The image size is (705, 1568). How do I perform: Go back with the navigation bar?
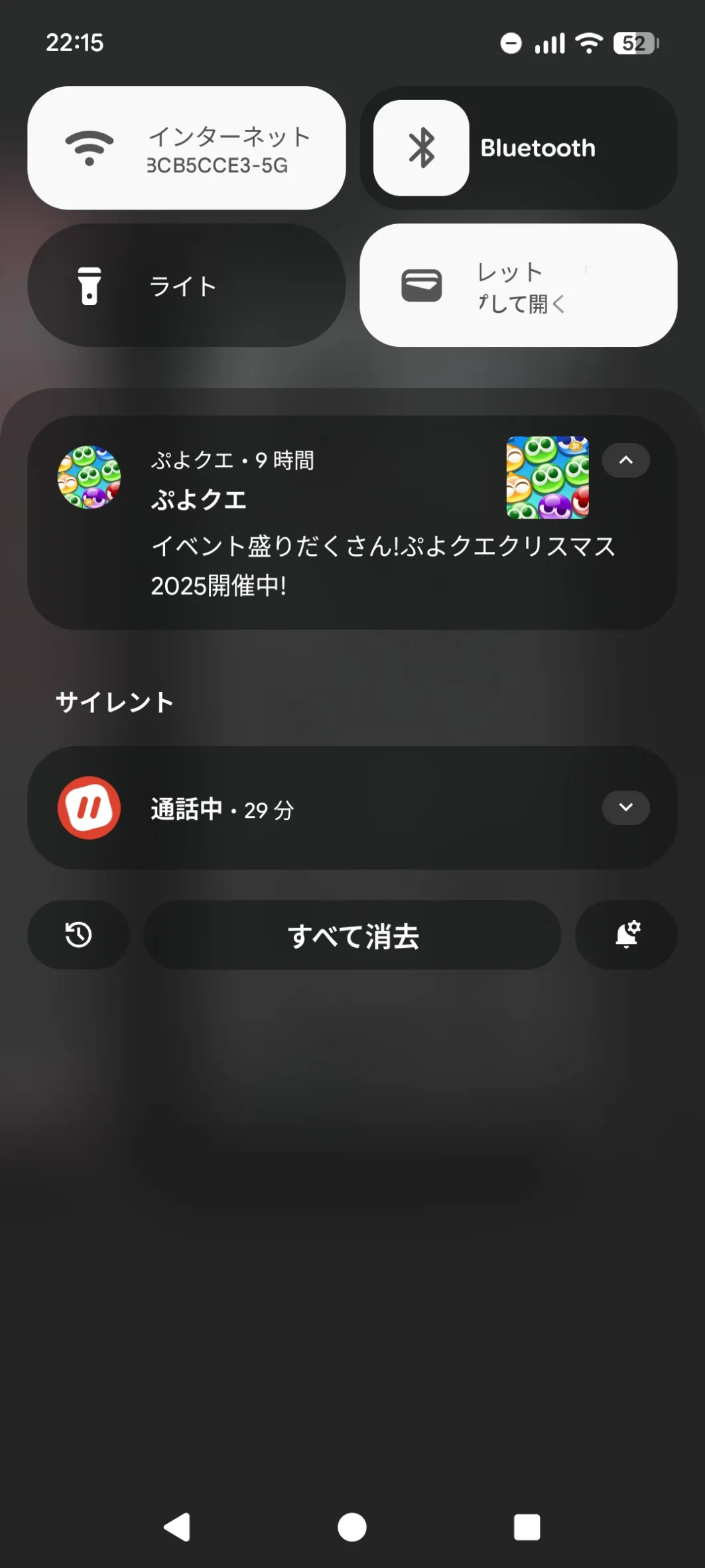pyautogui.click(x=177, y=1527)
